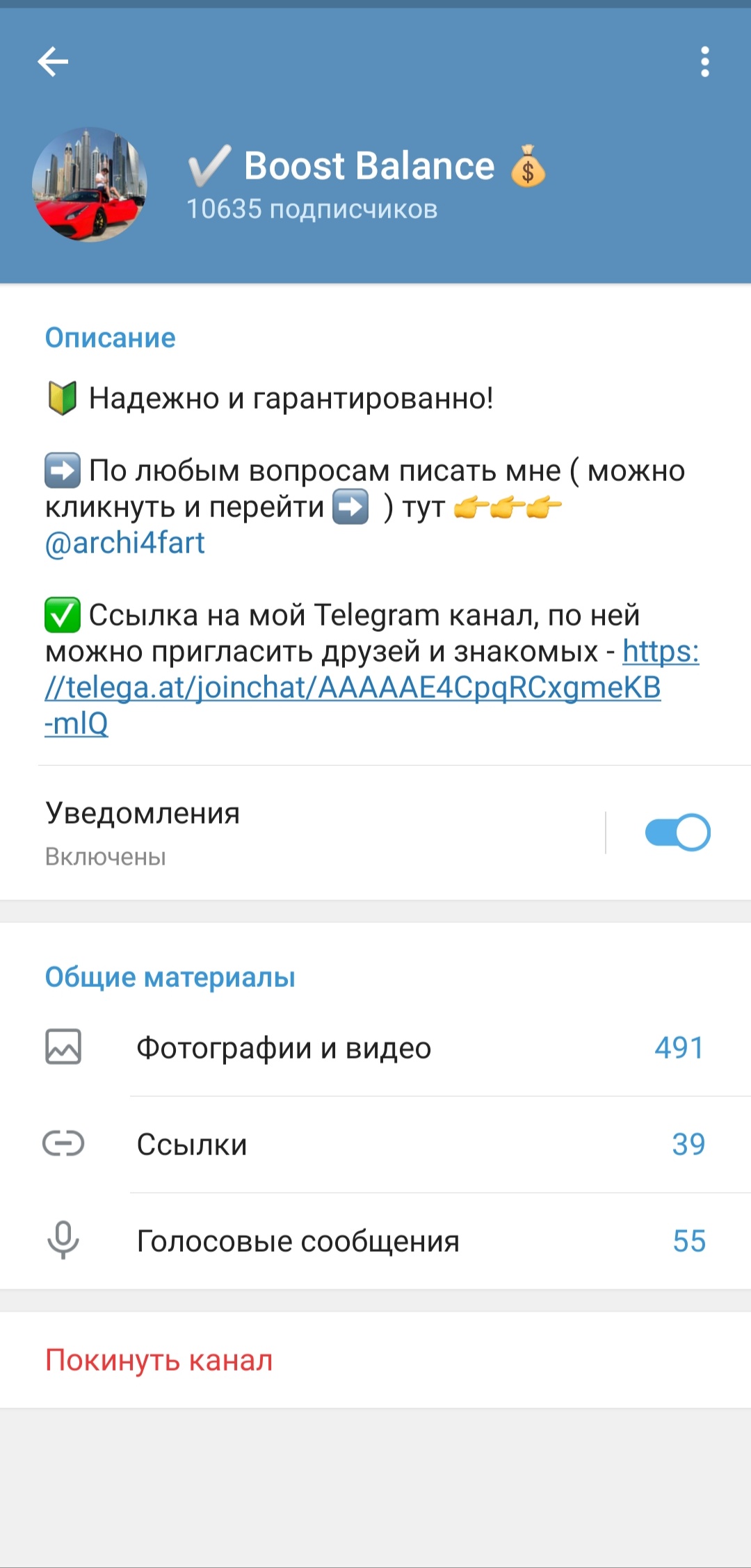751x1568 pixels.
Task: Open the three-dot overflow menu
Action: pyautogui.click(x=704, y=62)
